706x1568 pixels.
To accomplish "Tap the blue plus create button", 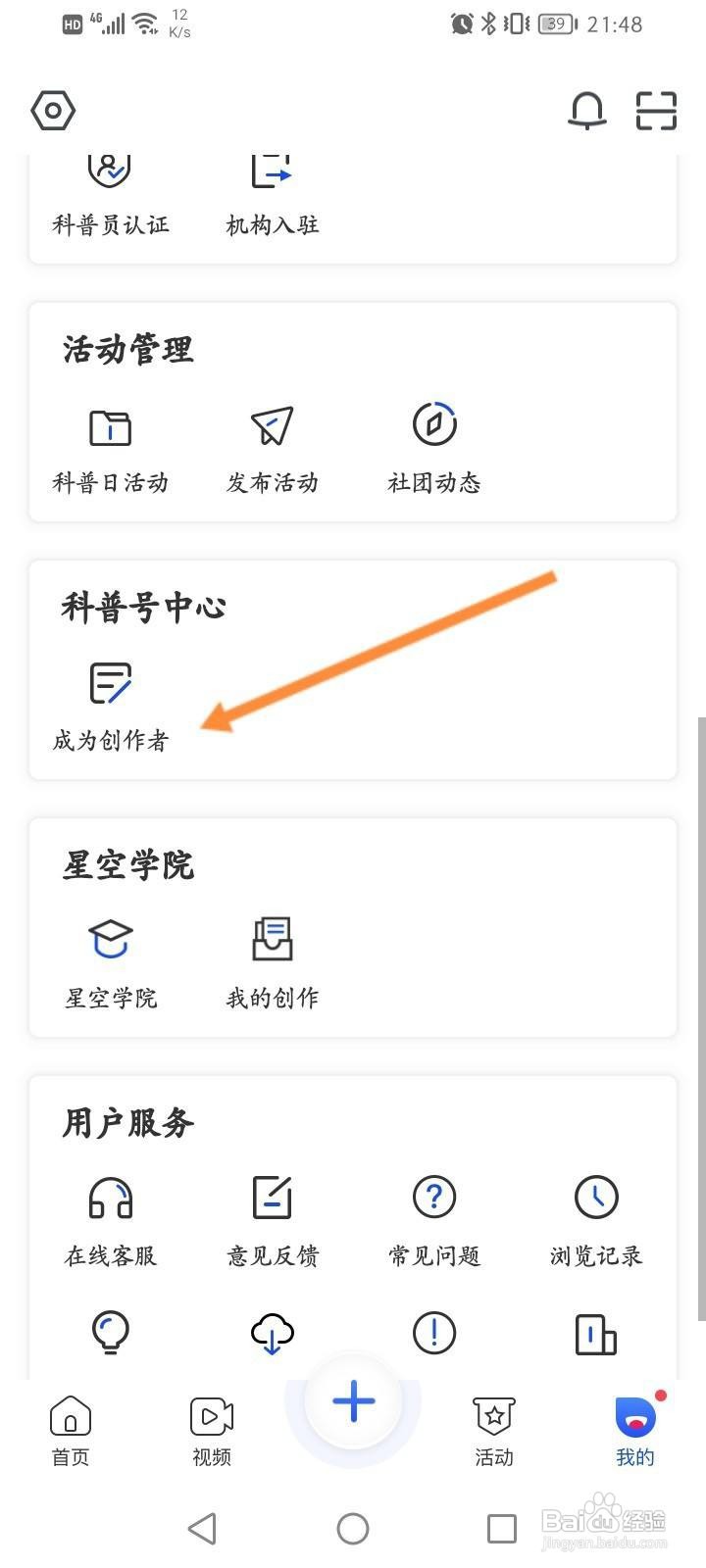I will click(352, 1401).
